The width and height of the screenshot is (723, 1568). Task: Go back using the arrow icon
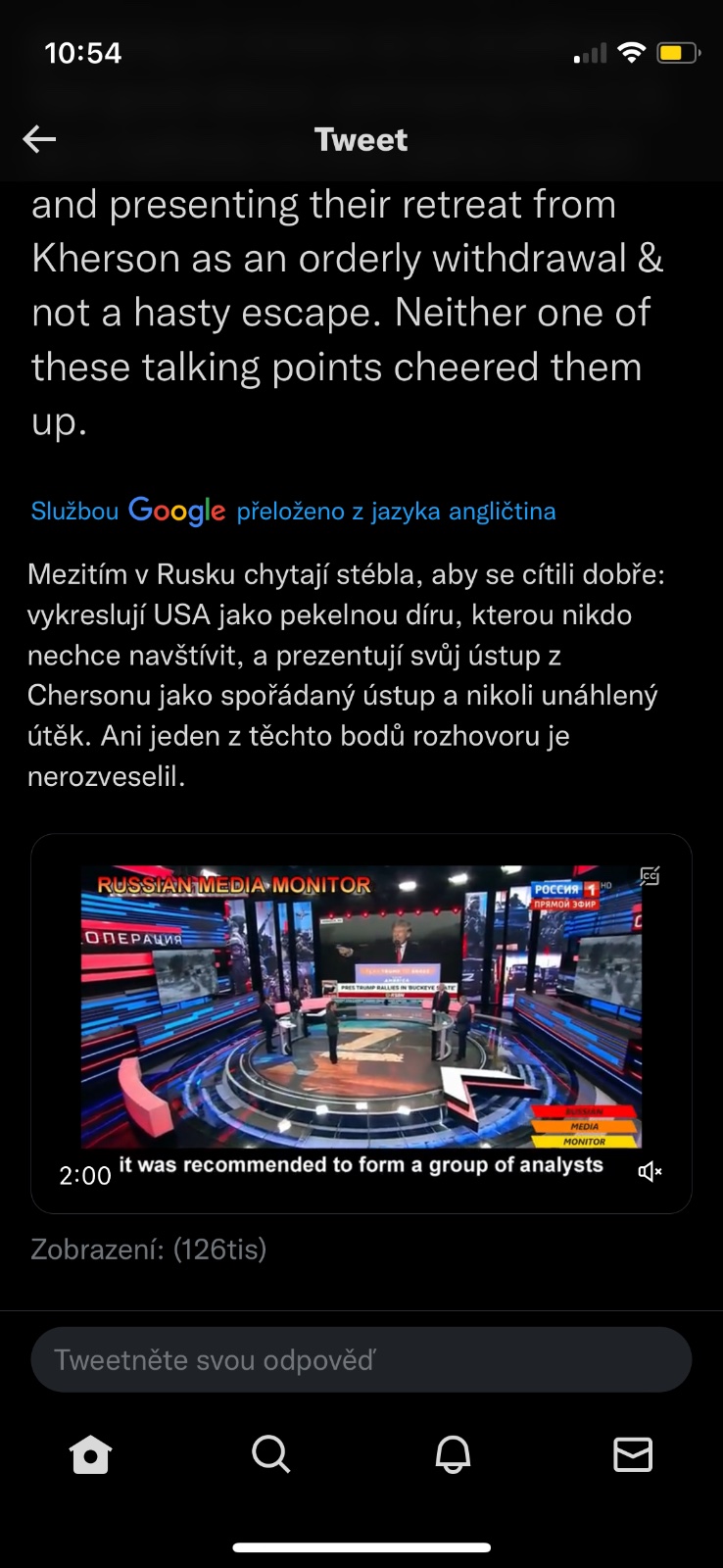39,139
